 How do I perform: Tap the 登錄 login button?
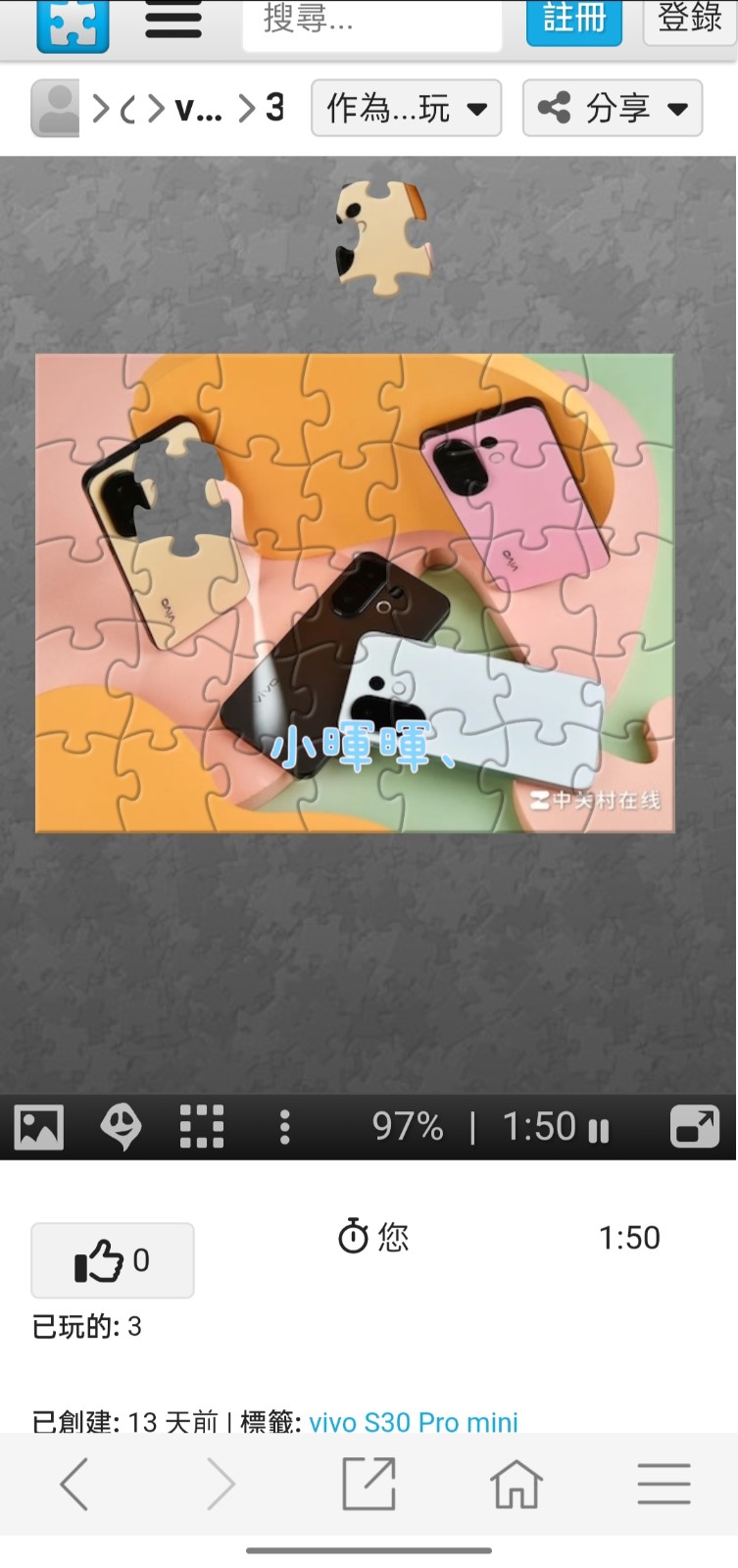coord(689,20)
